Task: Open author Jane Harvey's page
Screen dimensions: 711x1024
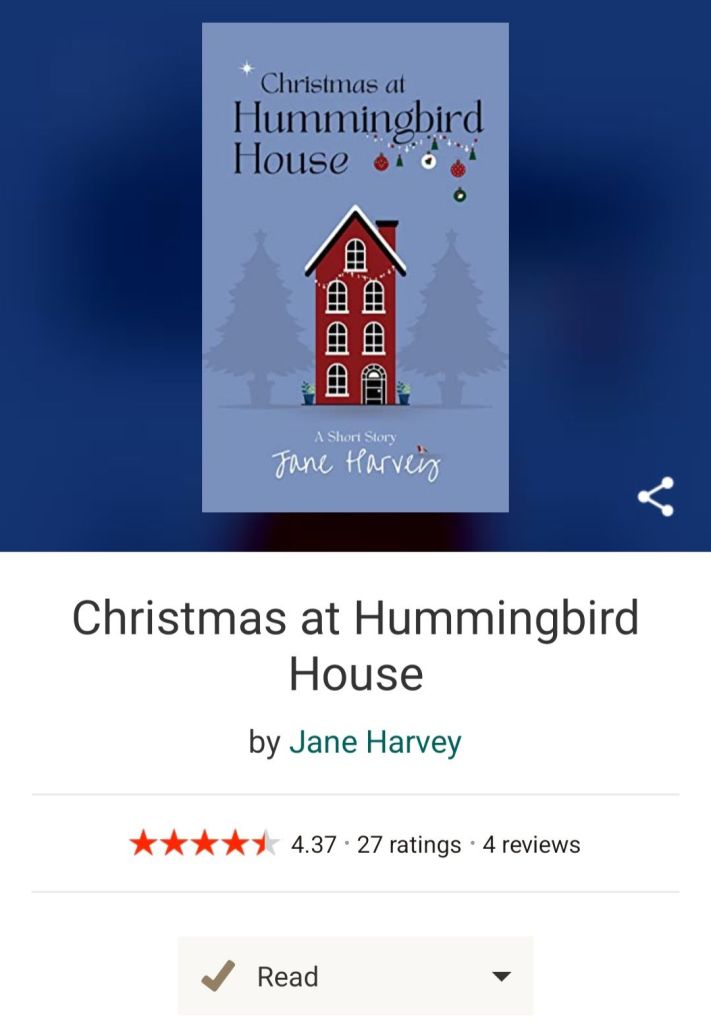Action: click(x=375, y=743)
